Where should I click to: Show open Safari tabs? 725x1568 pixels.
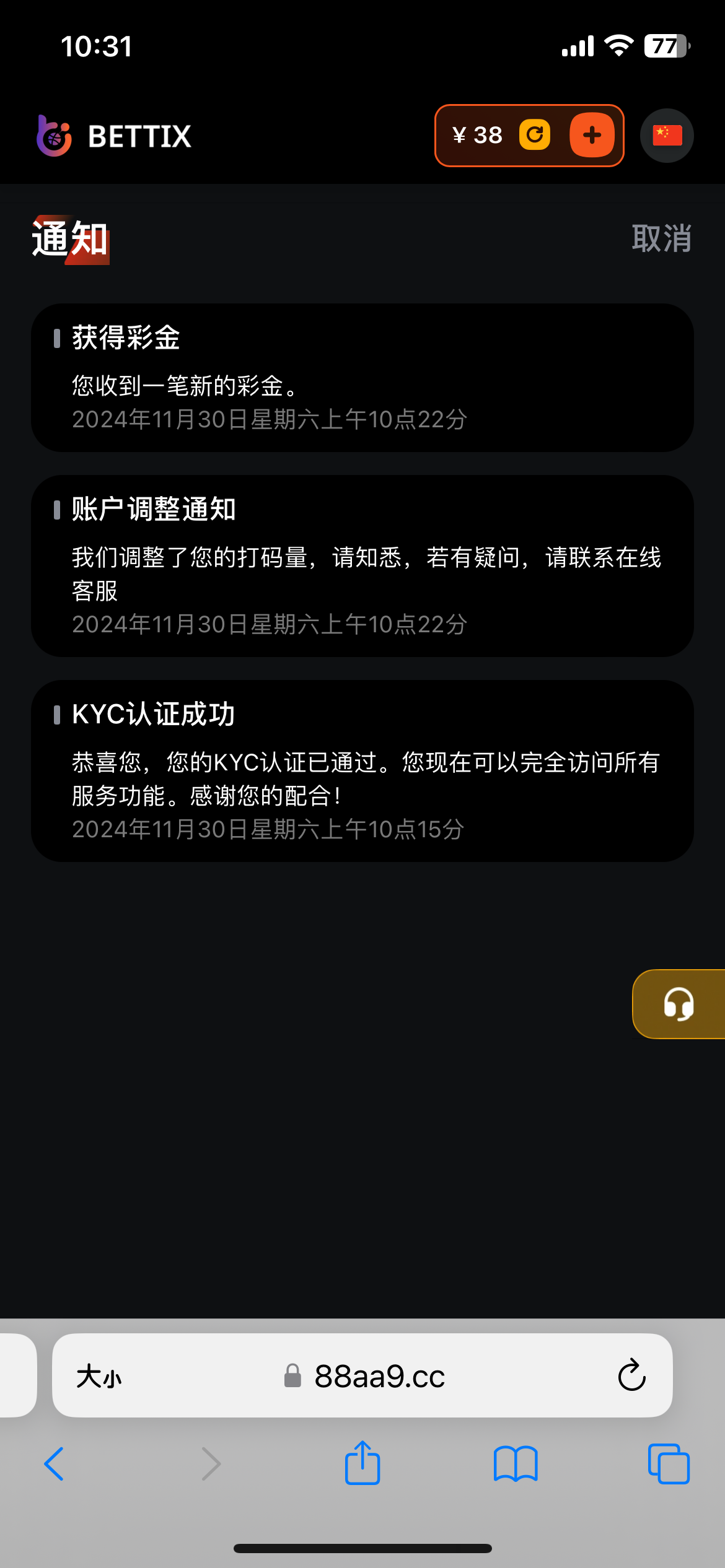(x=669, y=1464)
